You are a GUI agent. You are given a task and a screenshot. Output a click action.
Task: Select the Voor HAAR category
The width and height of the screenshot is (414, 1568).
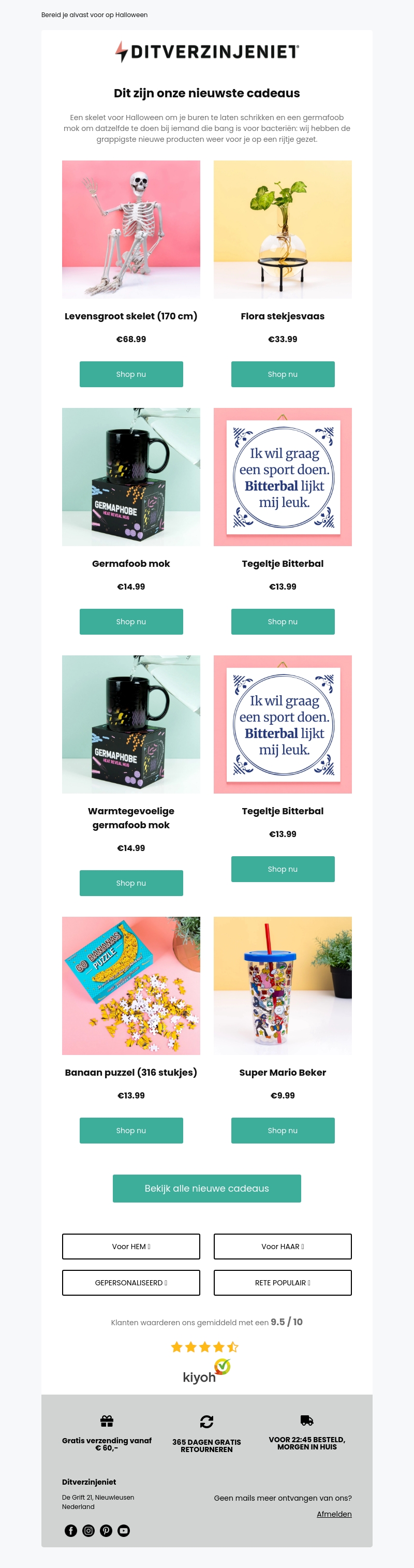coord(283,1247)
